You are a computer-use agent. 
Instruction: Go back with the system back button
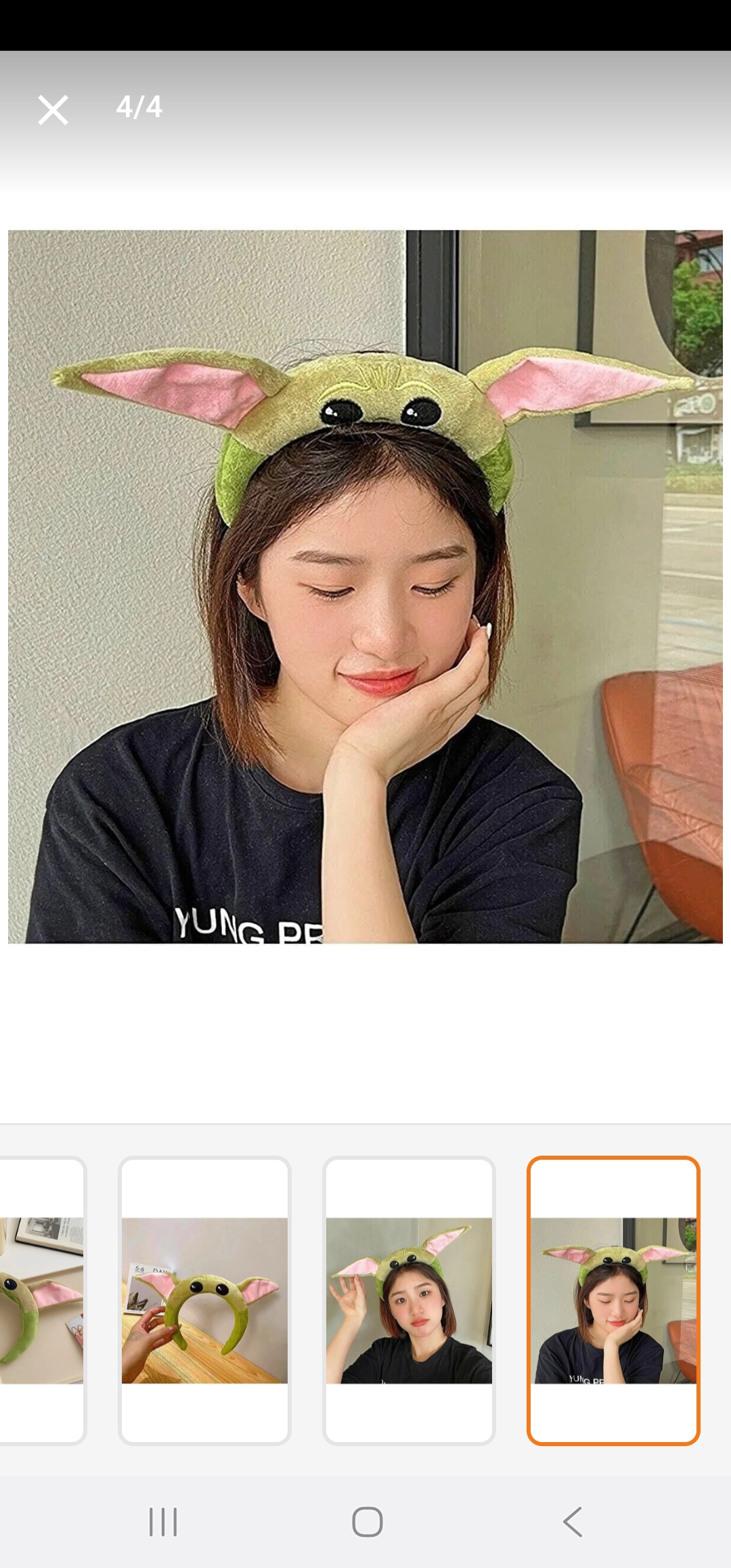click(573, 1522)
